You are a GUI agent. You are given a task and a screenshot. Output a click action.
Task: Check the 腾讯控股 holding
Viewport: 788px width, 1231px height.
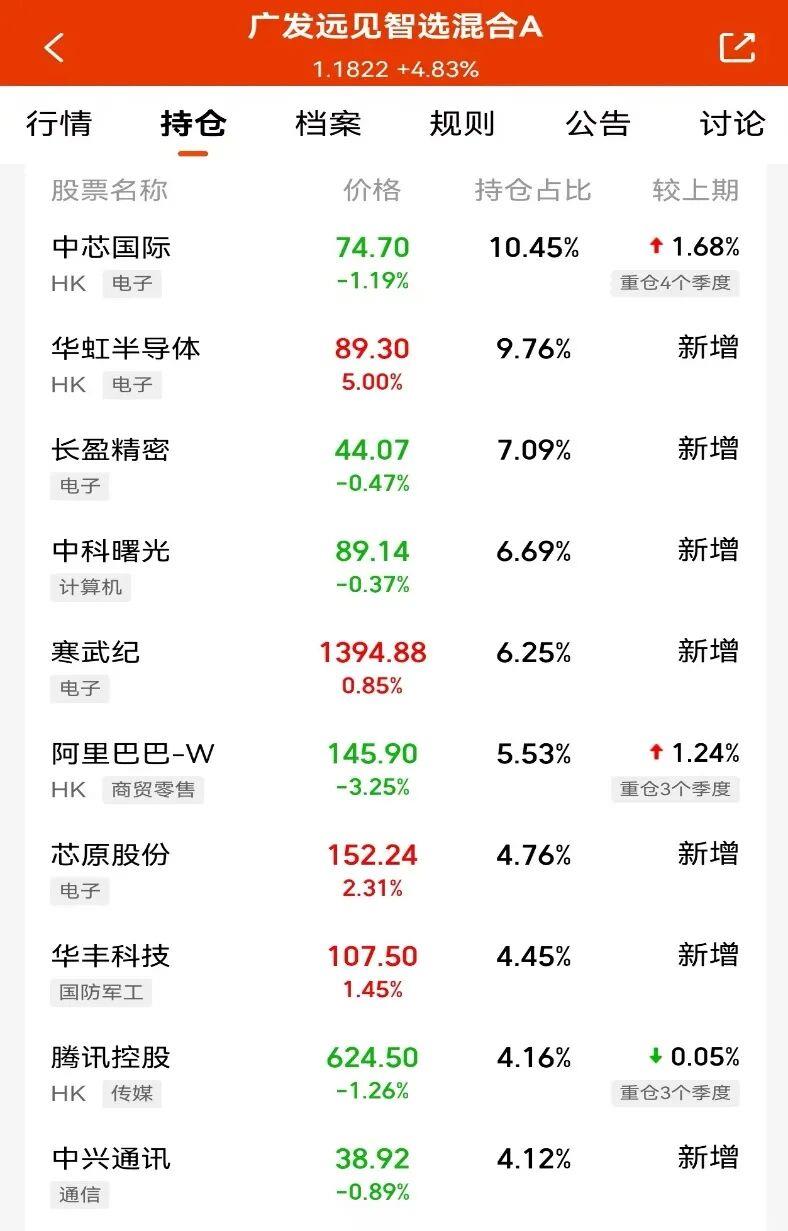112,1057
